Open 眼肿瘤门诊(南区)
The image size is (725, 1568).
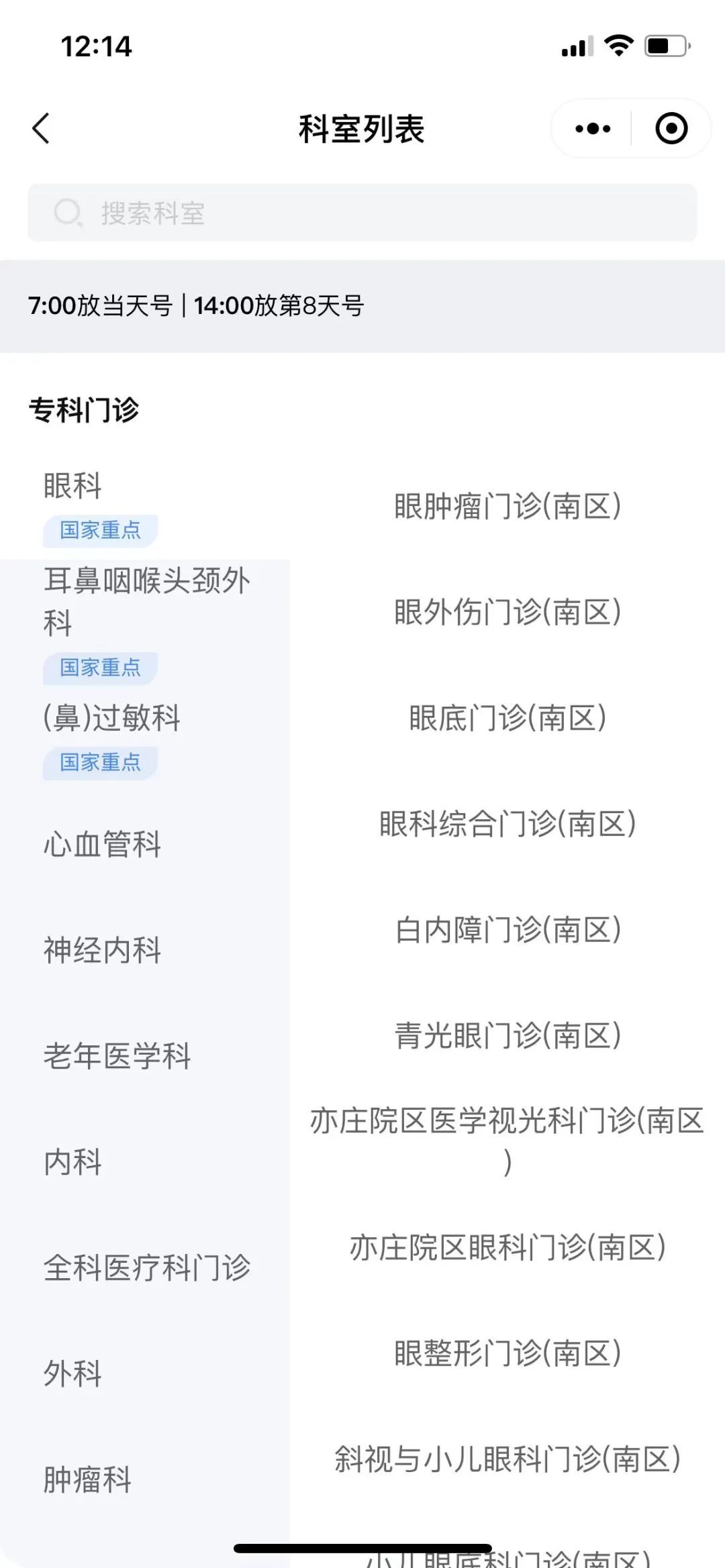click(x=507, y=506)
